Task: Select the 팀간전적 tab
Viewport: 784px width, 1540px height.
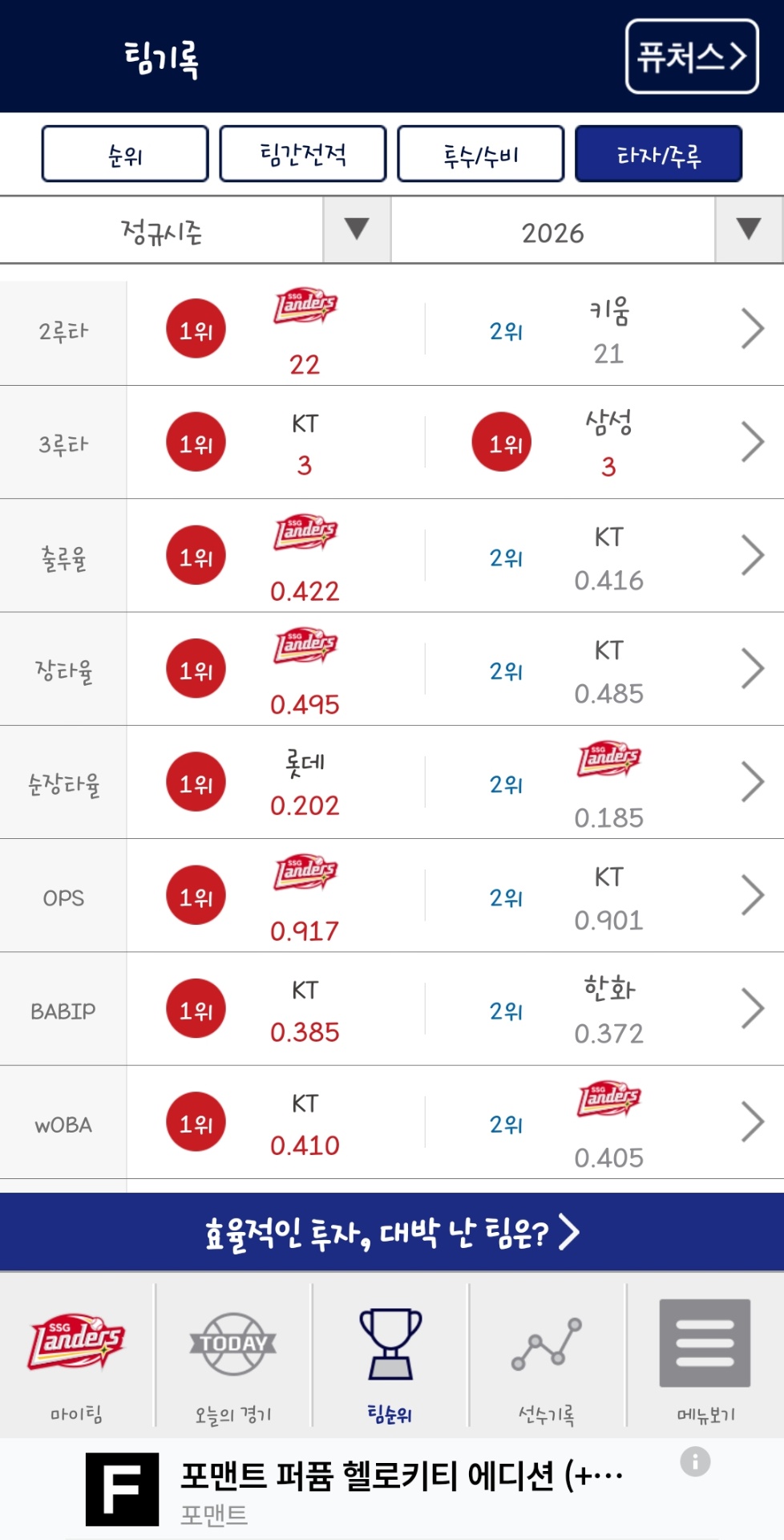Action: click(303, 152)
